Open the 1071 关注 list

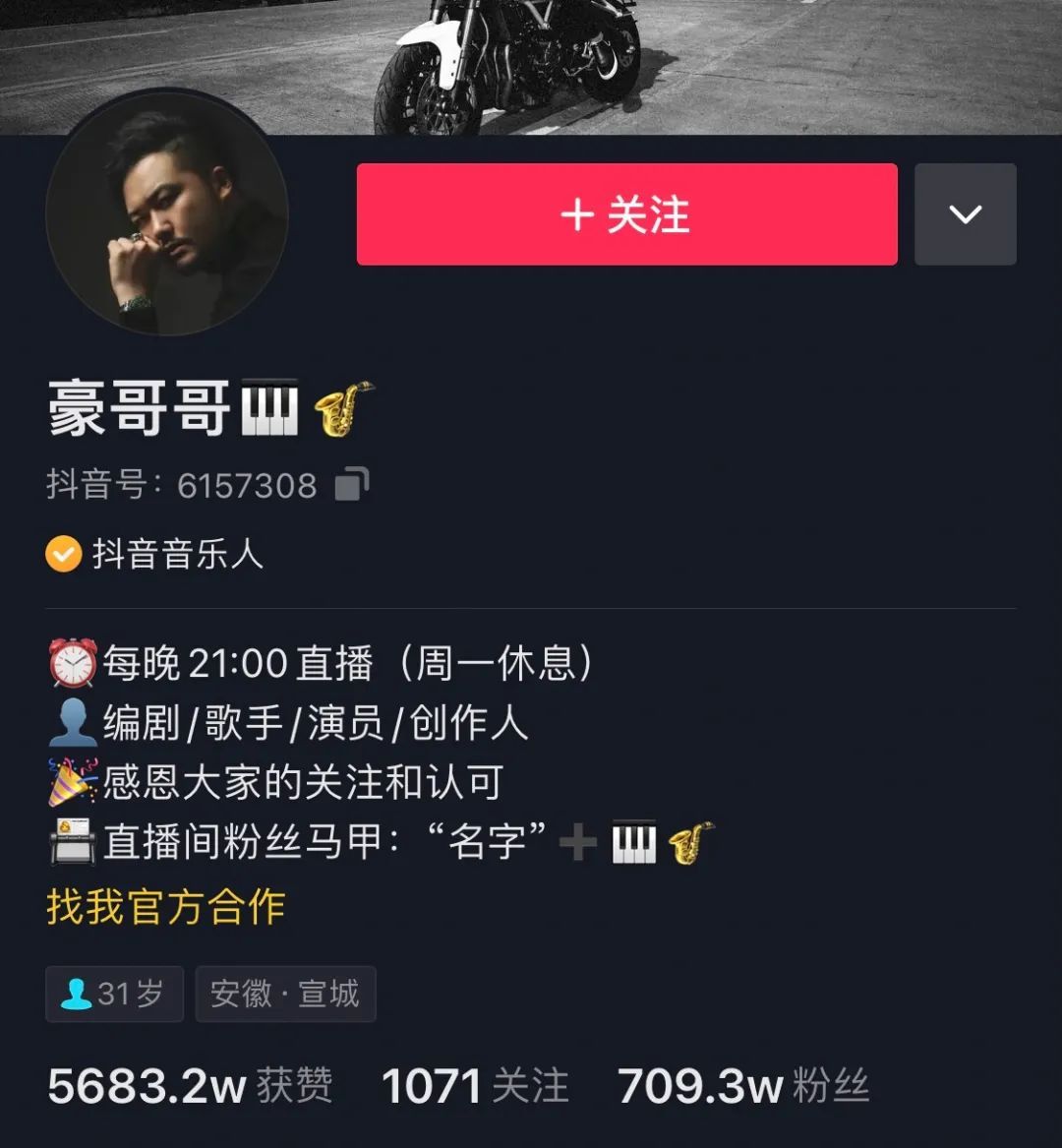(475, 1087)
